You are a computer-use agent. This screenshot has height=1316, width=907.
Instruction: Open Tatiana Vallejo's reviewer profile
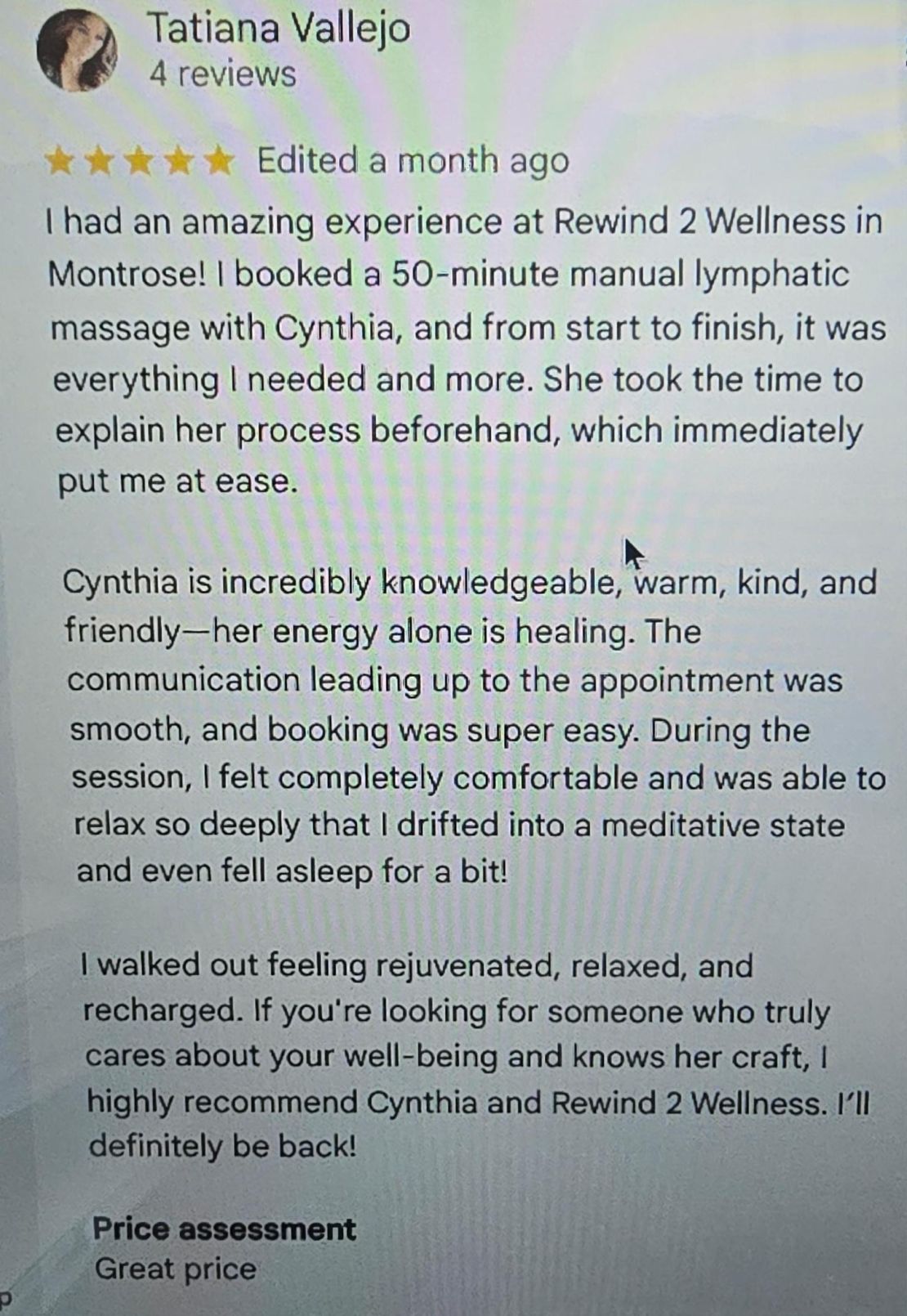coord(278,29)
